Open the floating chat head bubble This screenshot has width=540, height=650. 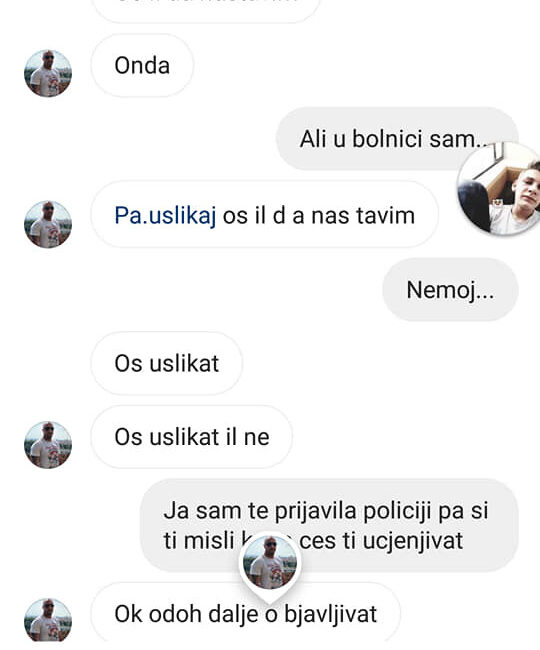[499, 189]
